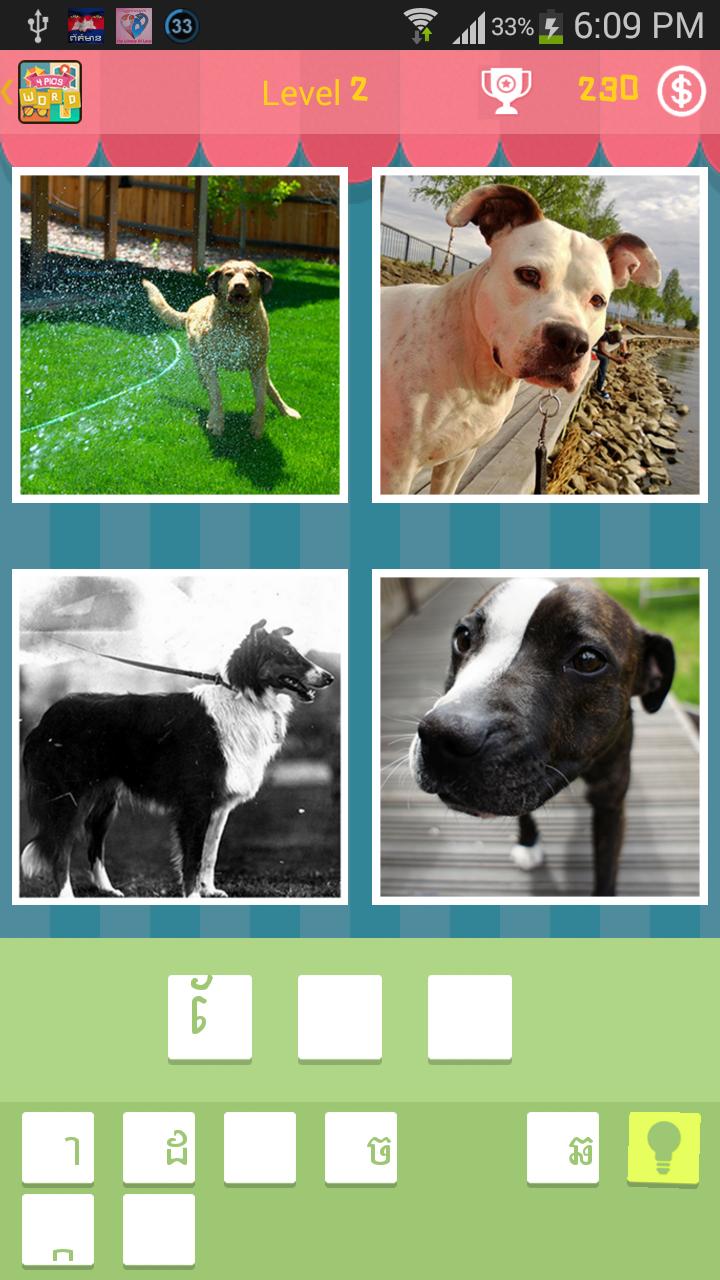Viewport: 720px width, 1280px height.
Task: Pick the letter tile ថ
Action: click(361, 1148)
